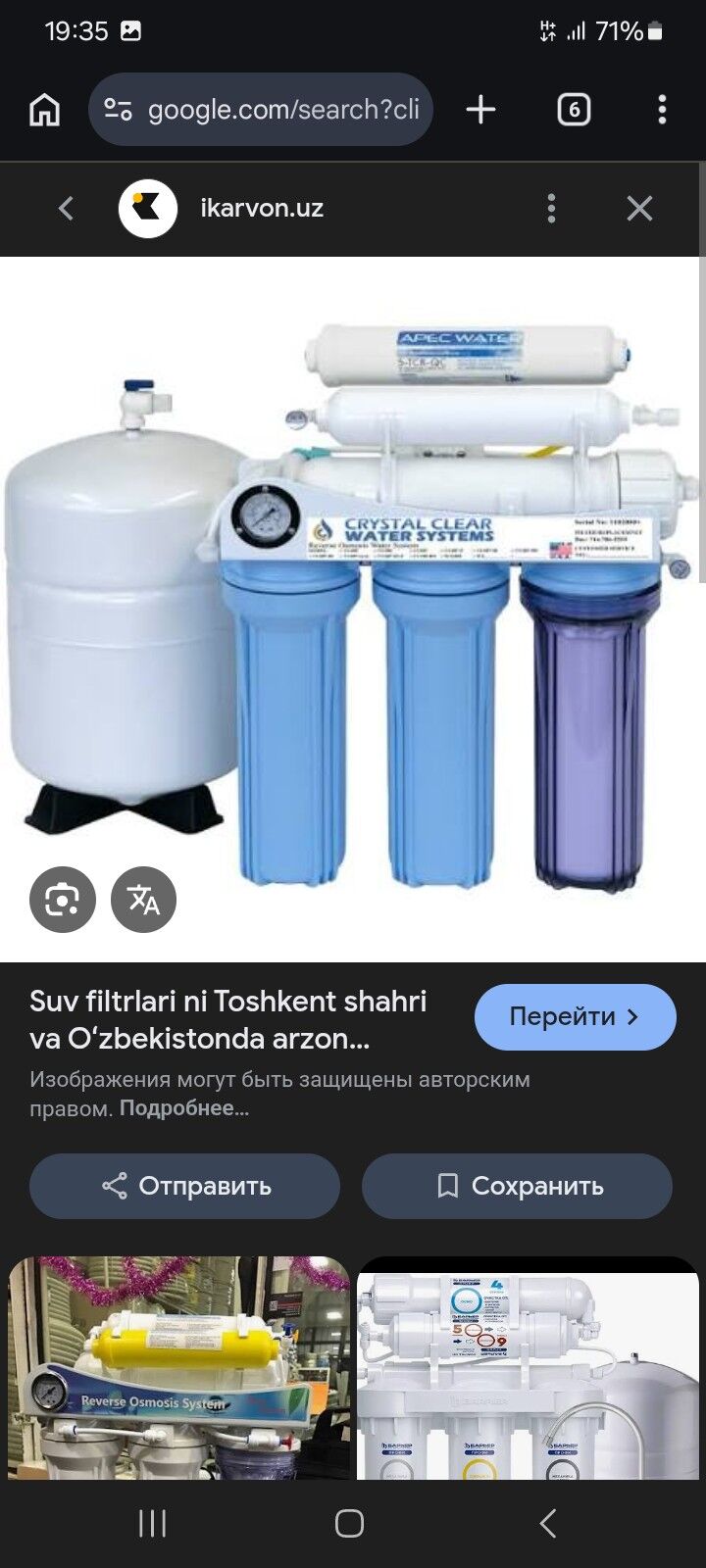Close the image preview
Viewport: 706px width, 1568px height.
639,208
